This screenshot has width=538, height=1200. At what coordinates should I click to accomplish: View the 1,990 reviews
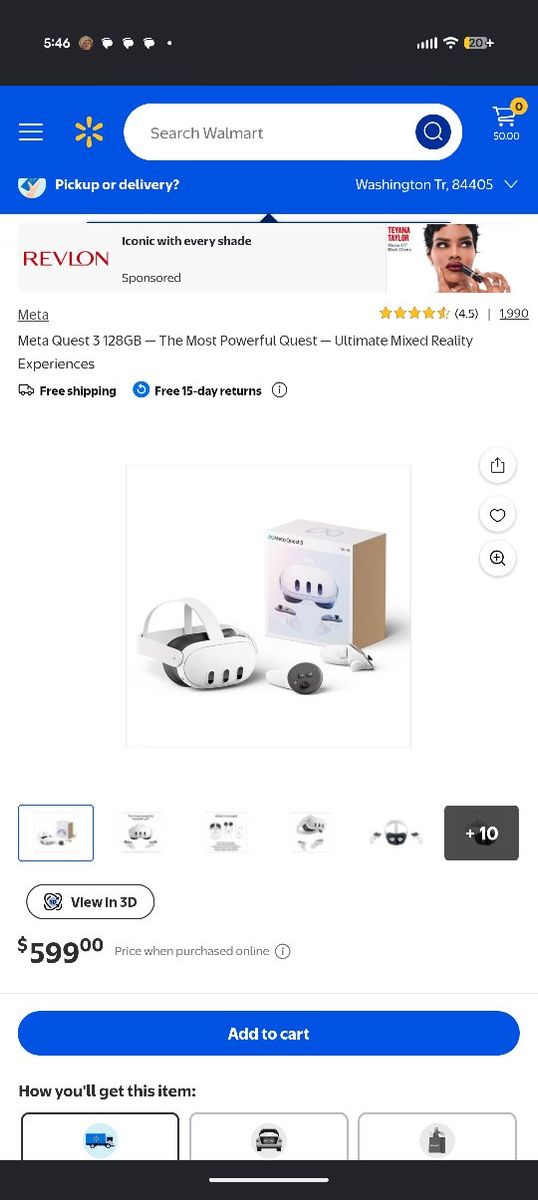[514, 314]
